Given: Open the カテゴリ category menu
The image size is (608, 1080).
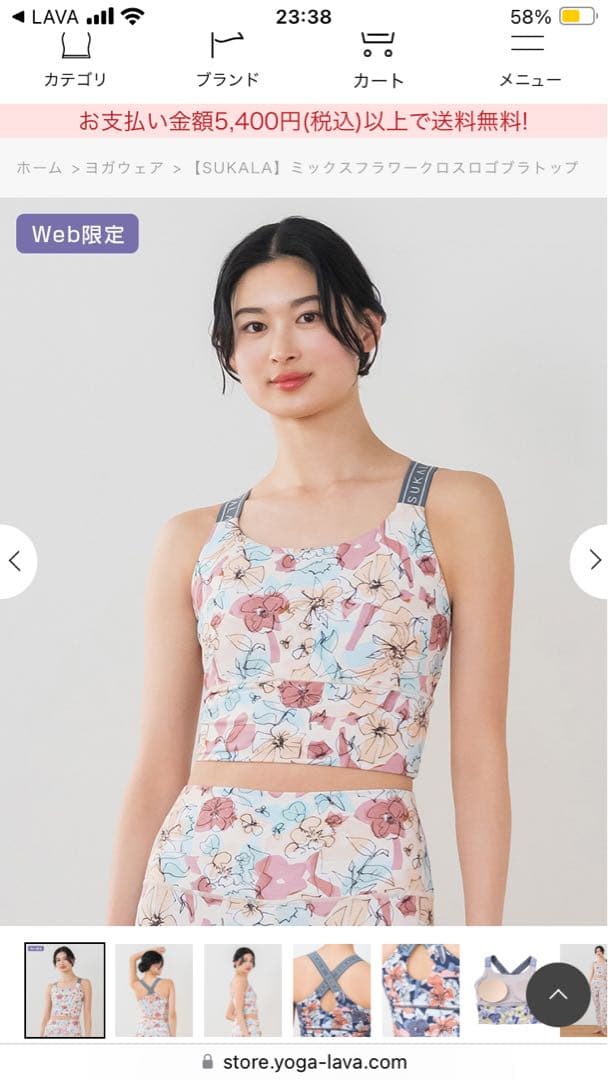Looking at the screenshot, I should pyautogui.click(x=74, y=60).
